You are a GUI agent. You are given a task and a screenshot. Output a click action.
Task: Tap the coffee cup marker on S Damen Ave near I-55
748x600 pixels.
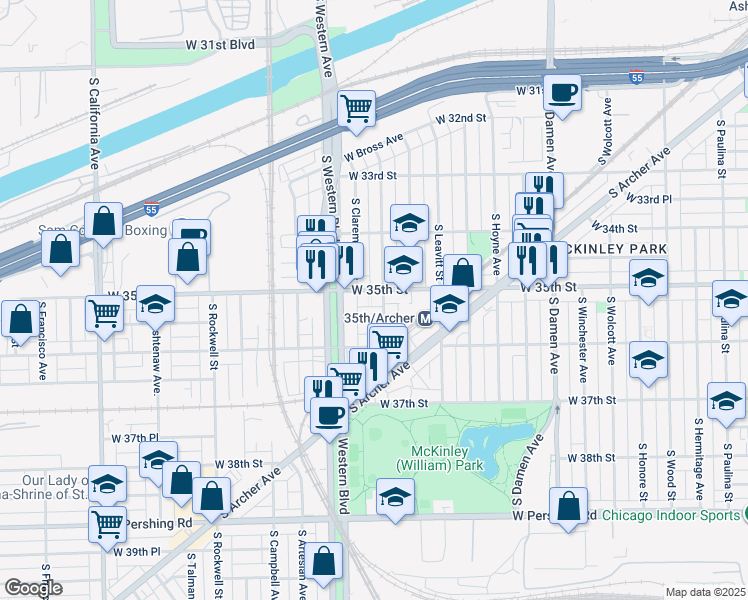tap(562, 94)
